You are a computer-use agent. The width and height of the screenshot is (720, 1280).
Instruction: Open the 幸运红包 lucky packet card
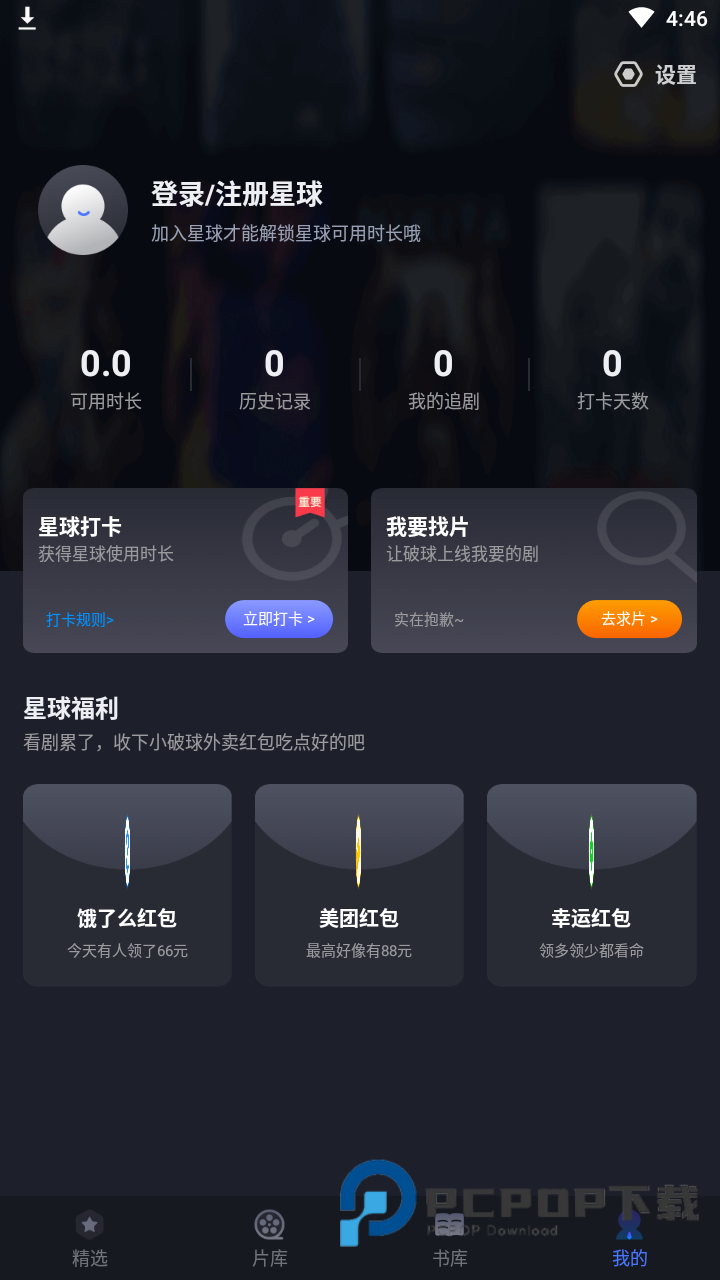(x=591, y=884)
